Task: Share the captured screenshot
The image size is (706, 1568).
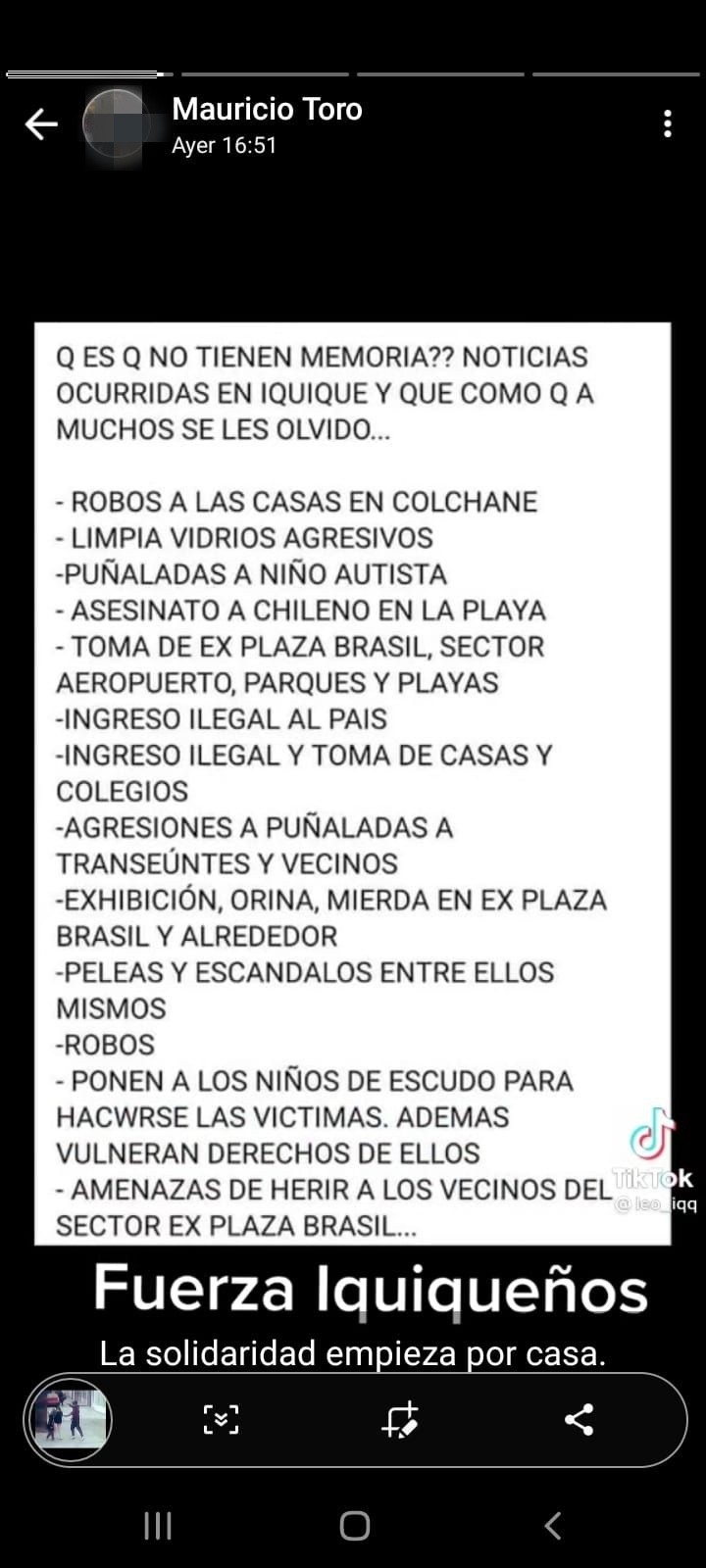Action: [579, 1419]
